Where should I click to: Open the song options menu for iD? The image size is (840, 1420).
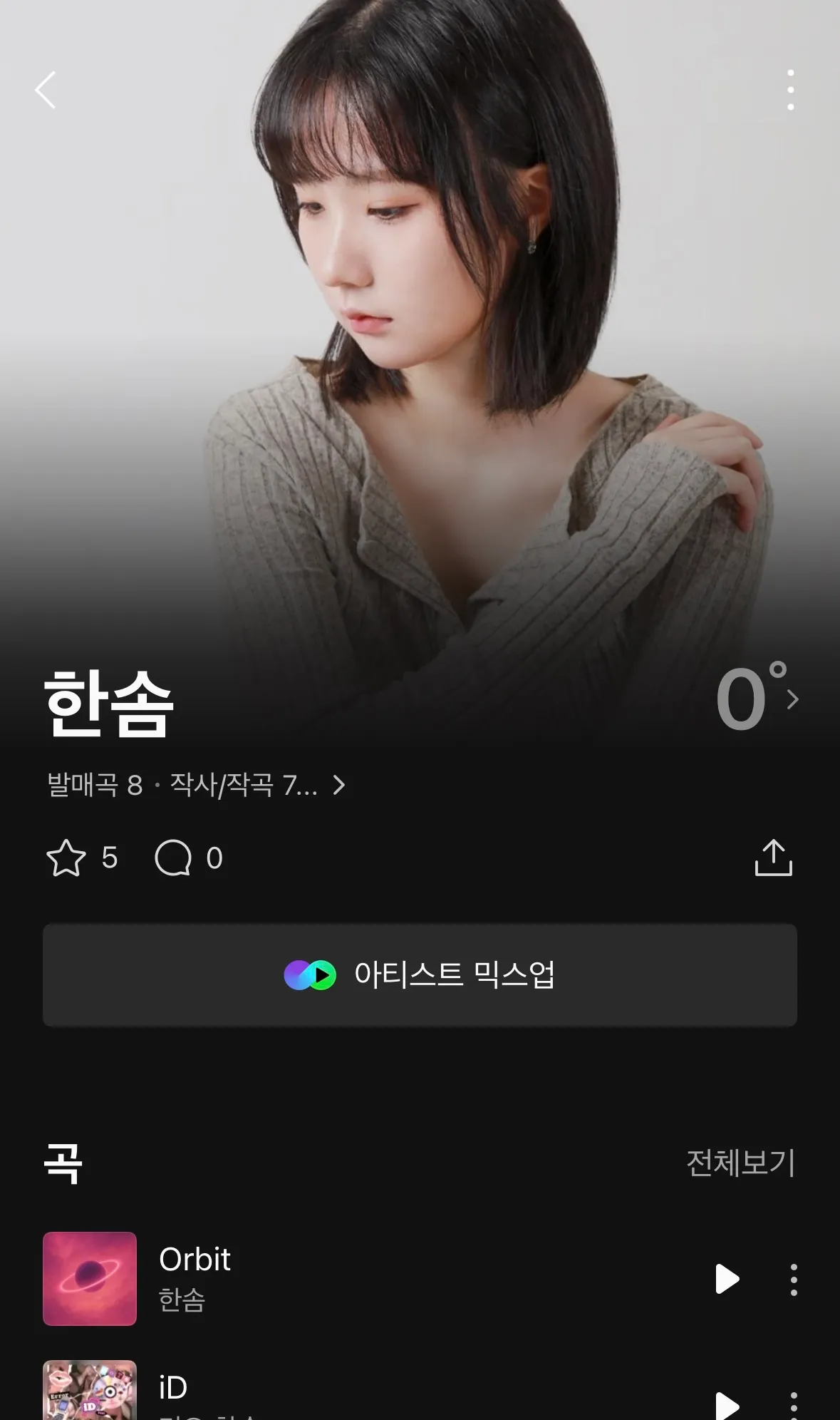pos(793,1397)
